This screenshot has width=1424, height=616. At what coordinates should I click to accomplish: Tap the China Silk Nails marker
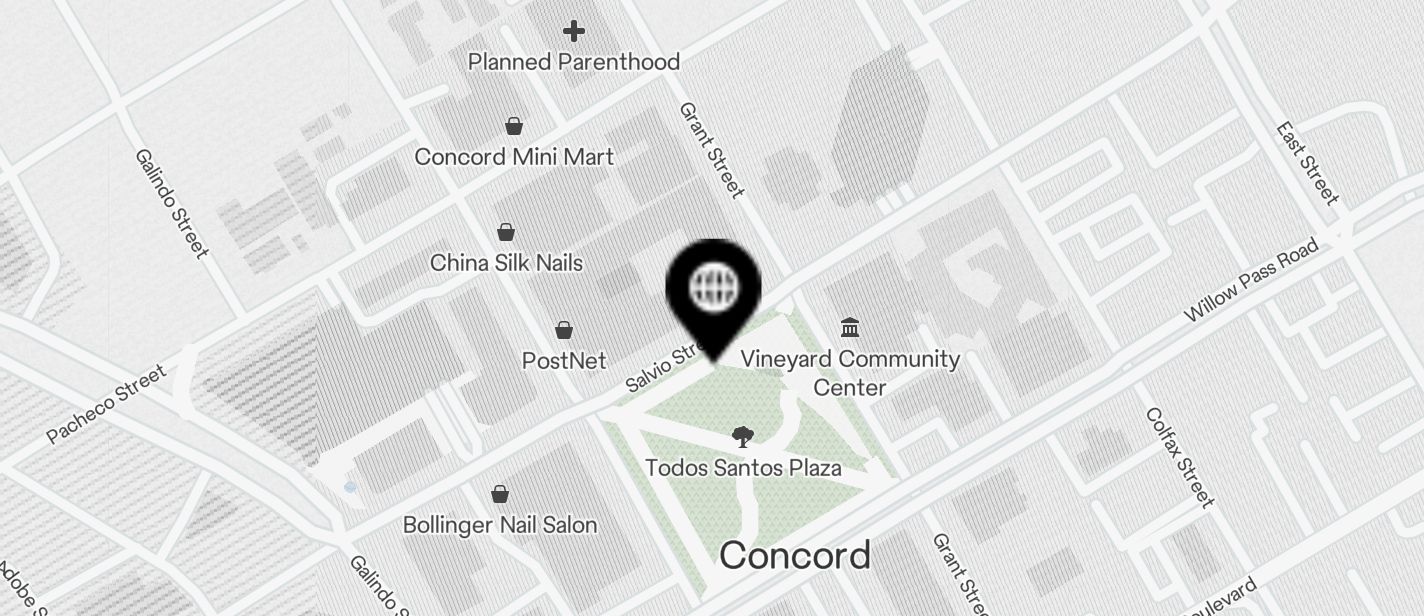click(506, 233)
